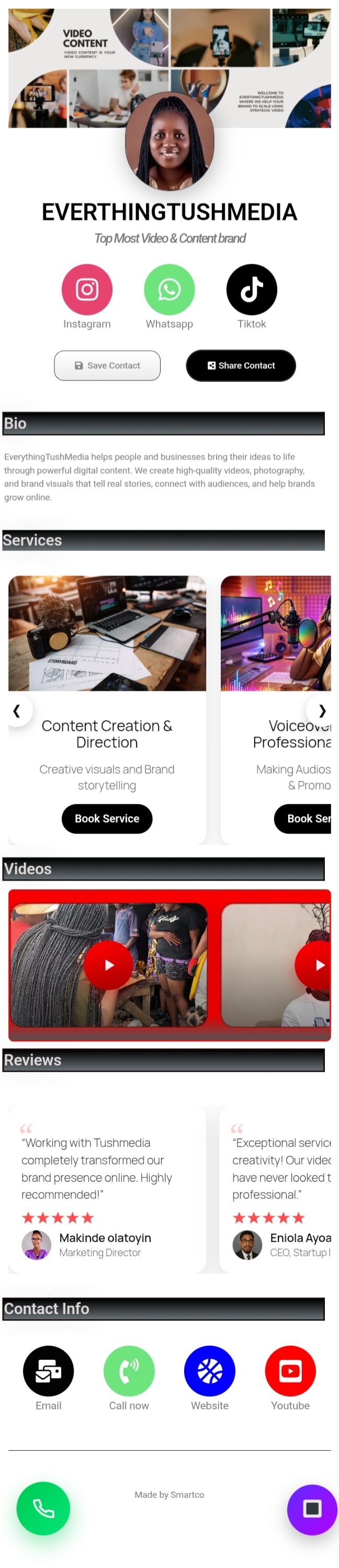Screen dimensions: 339x1568
Task: Play the first video with braided hair
Action: (x=109, y=965)
